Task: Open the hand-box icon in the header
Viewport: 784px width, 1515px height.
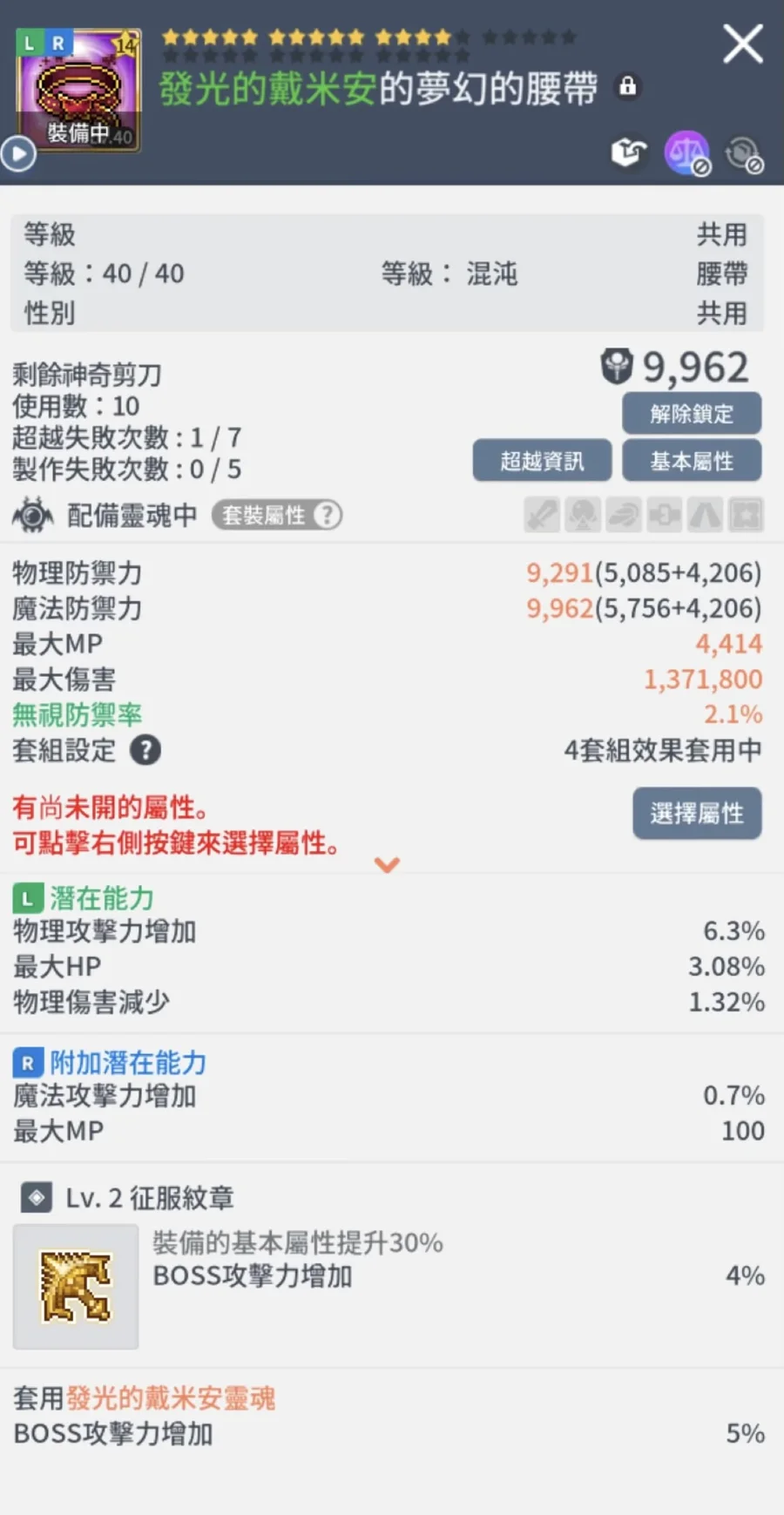Action: click(x=628, y=152)
